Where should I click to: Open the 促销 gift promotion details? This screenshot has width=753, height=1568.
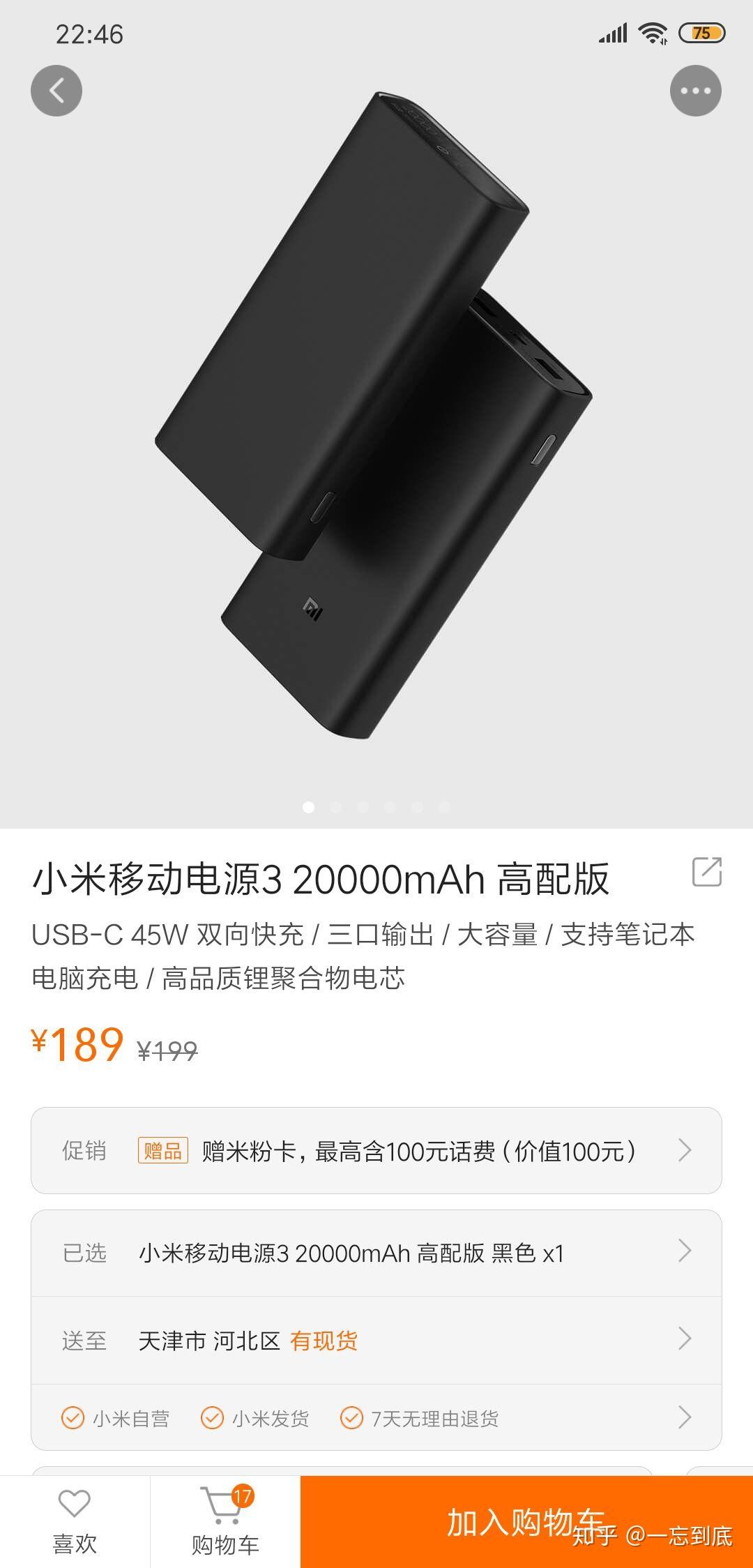[x=376, y=1150]
